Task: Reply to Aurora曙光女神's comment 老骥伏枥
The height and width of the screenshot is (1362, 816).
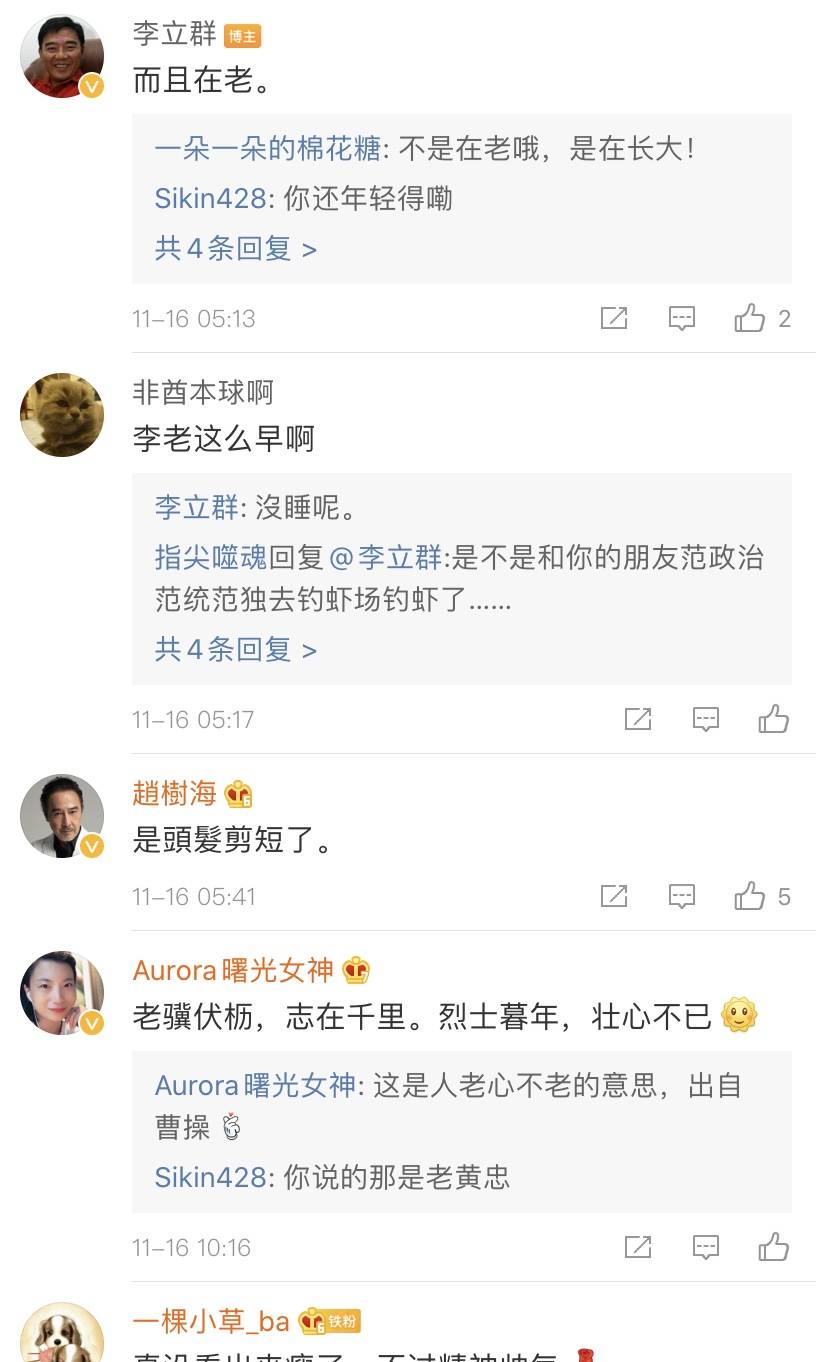Action: pos(706,1247)
